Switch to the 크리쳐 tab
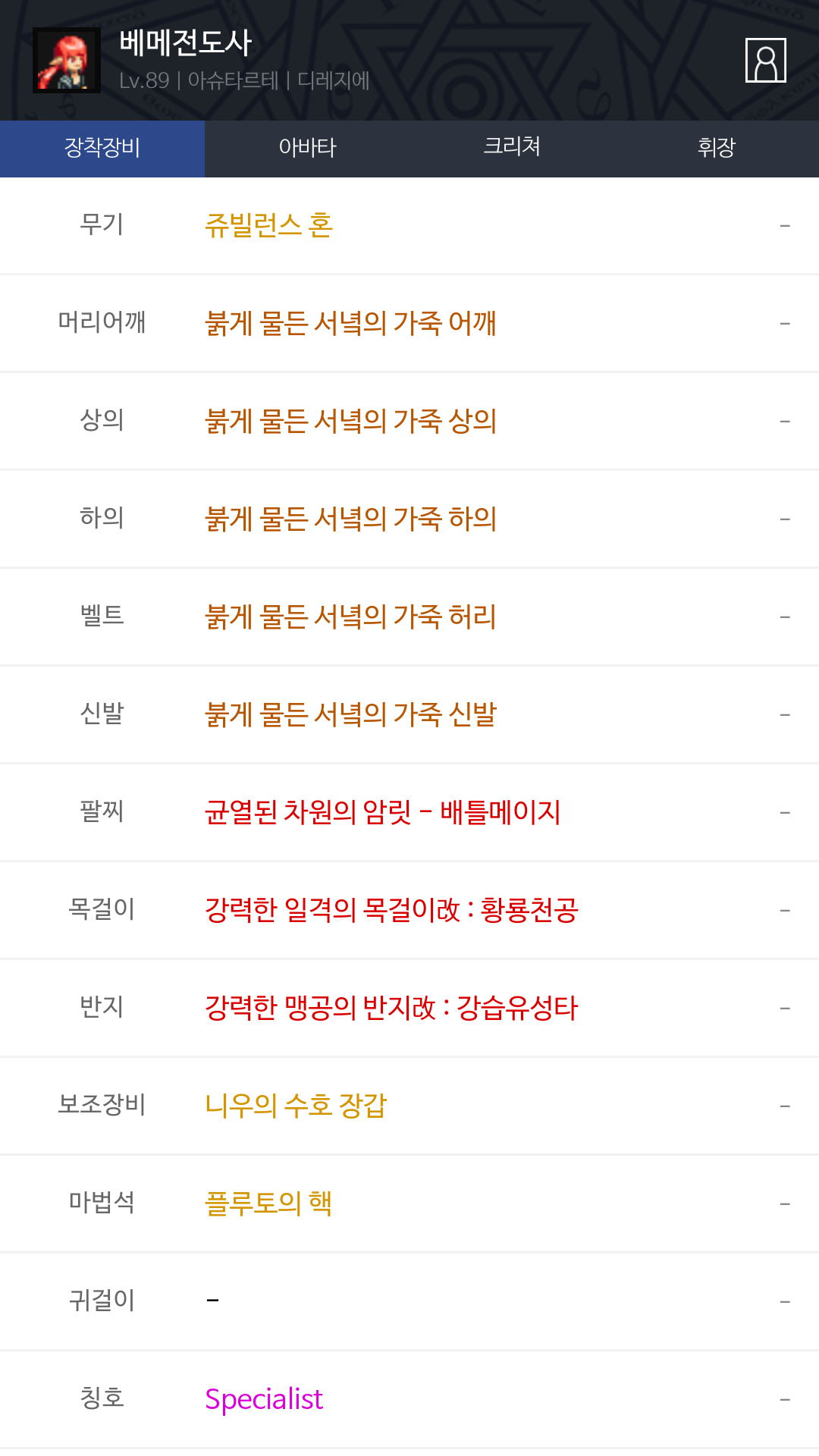 [x=512, y=148]
